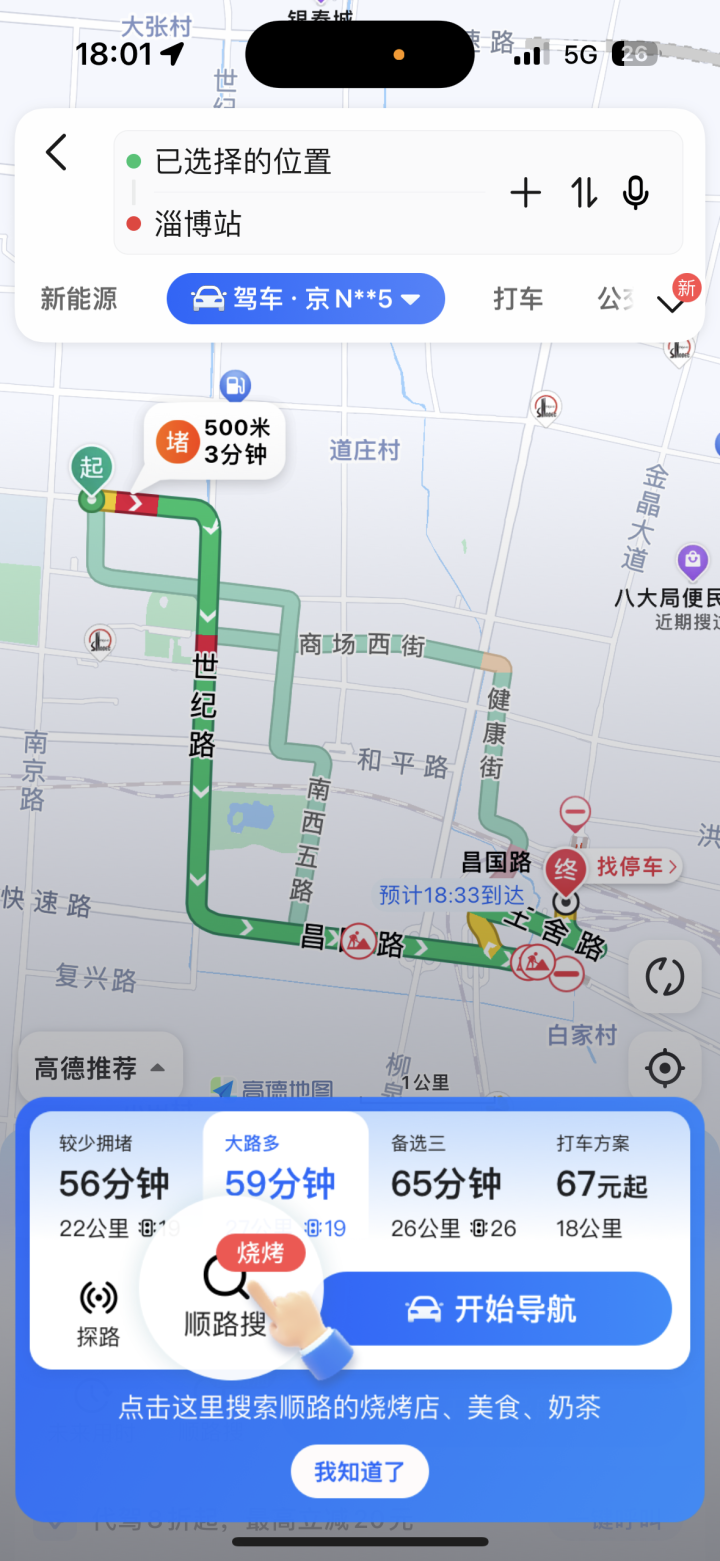Add a waypoint with the plus icon
The image size is (720, 1561).
(x=525, y=193)
